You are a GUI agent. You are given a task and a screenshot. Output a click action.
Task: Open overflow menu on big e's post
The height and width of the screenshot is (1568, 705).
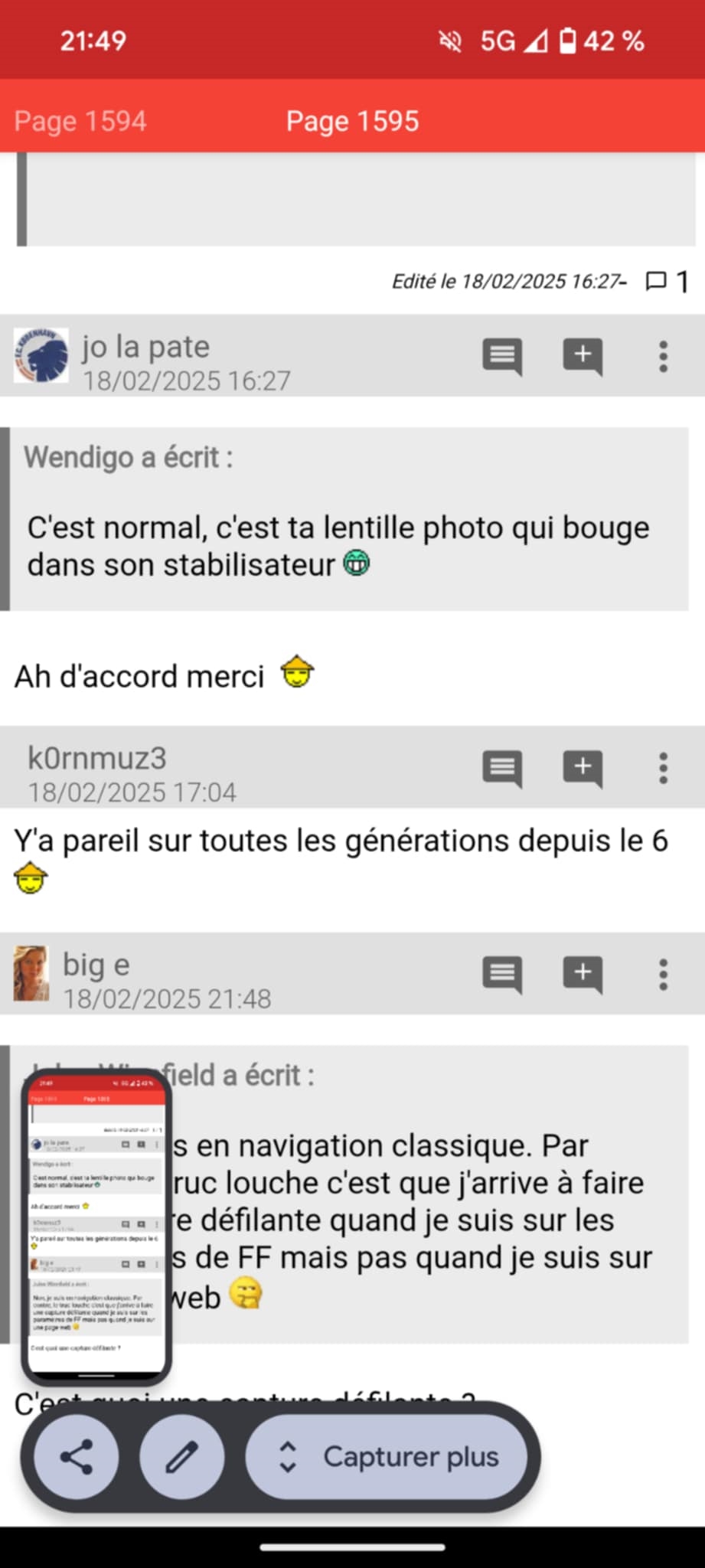[663, 974]
